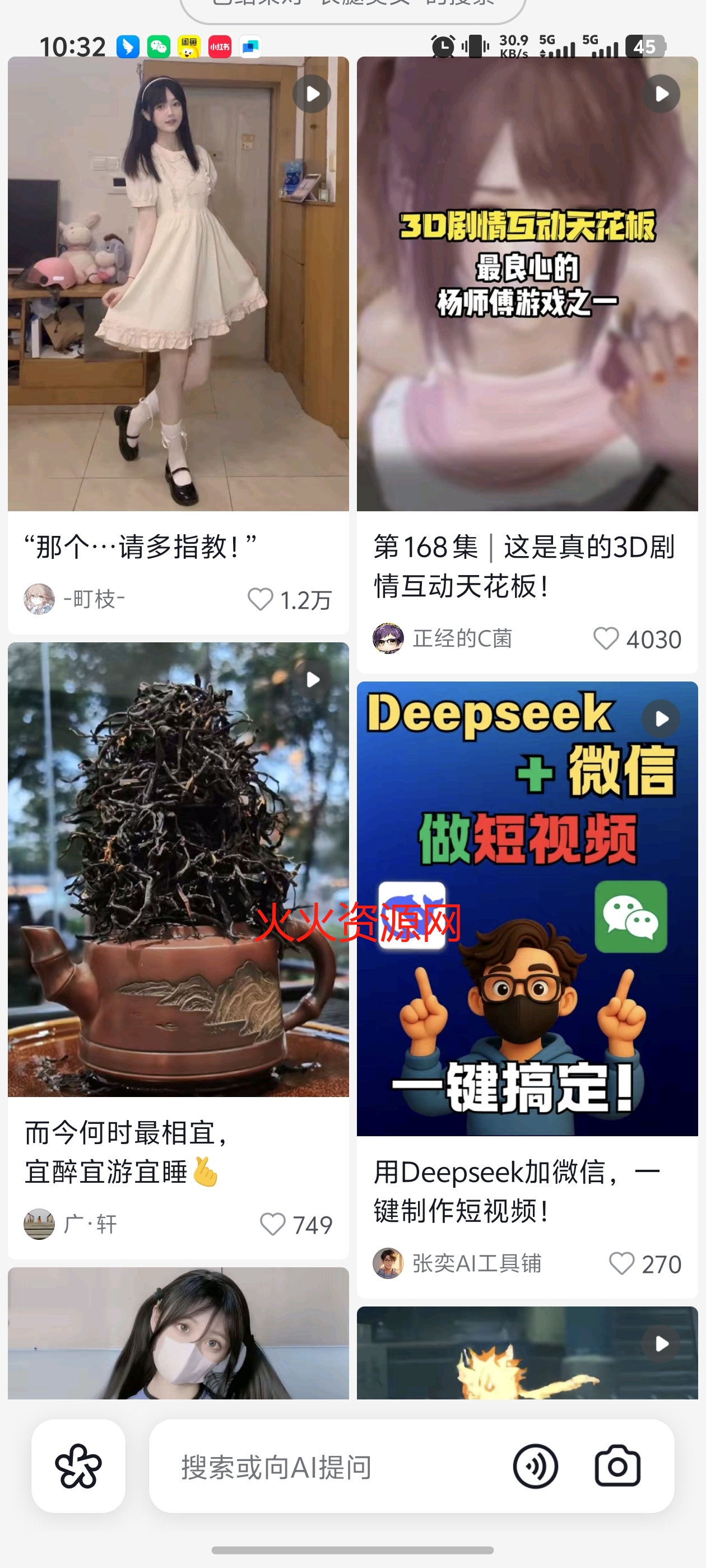View the profile of 正经的C菌
The width and height of the screenshot is (706, 1568).
tap(388, 638)
